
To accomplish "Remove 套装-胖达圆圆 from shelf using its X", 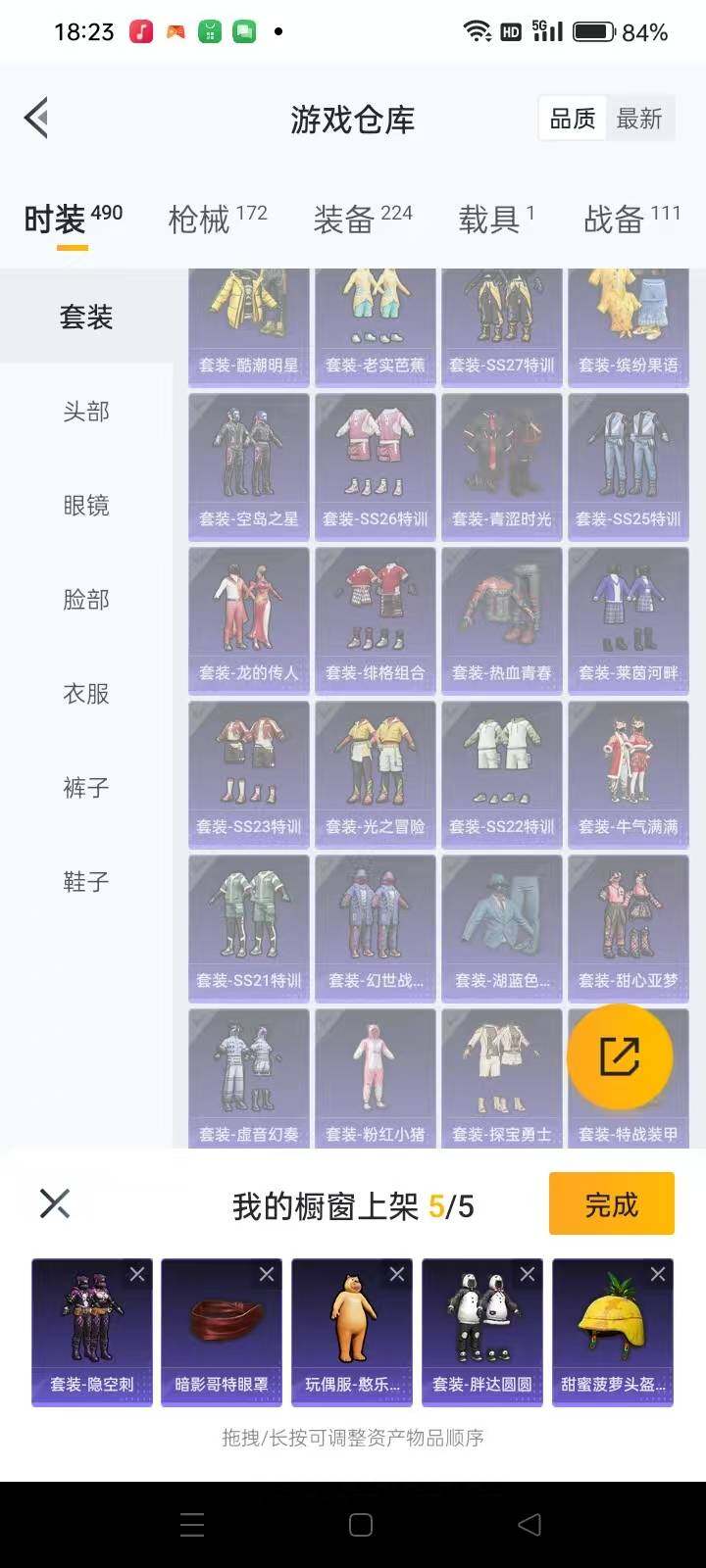I will (527, 1274).
